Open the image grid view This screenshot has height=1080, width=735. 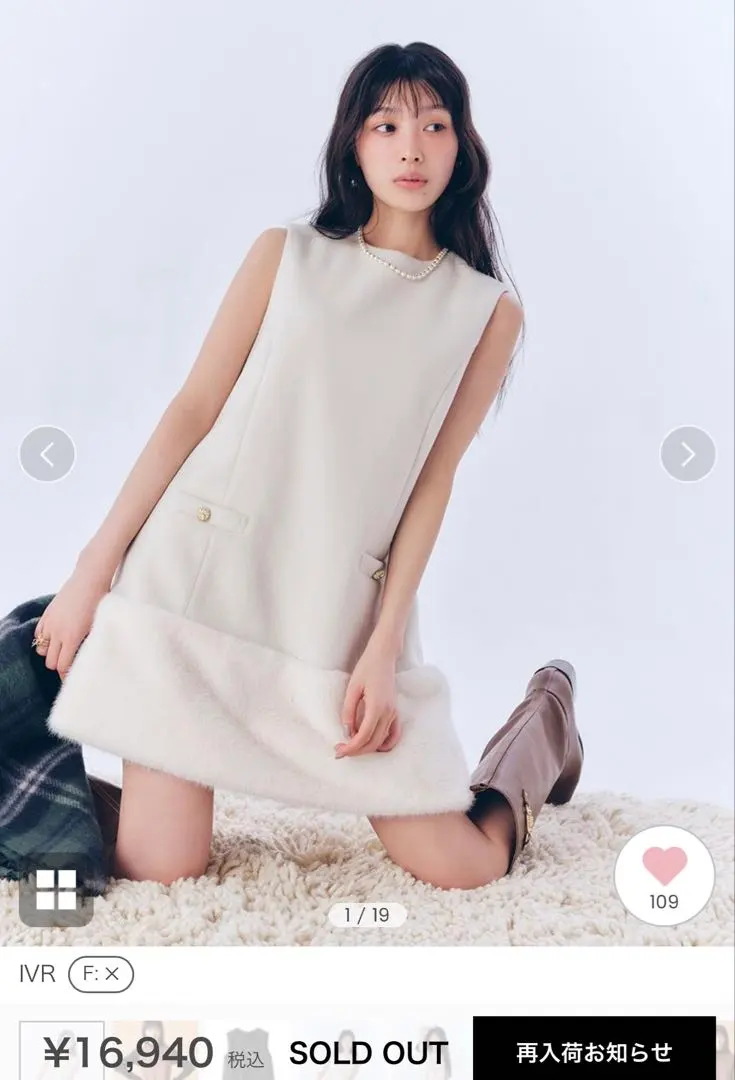click(x=56, y=889)
